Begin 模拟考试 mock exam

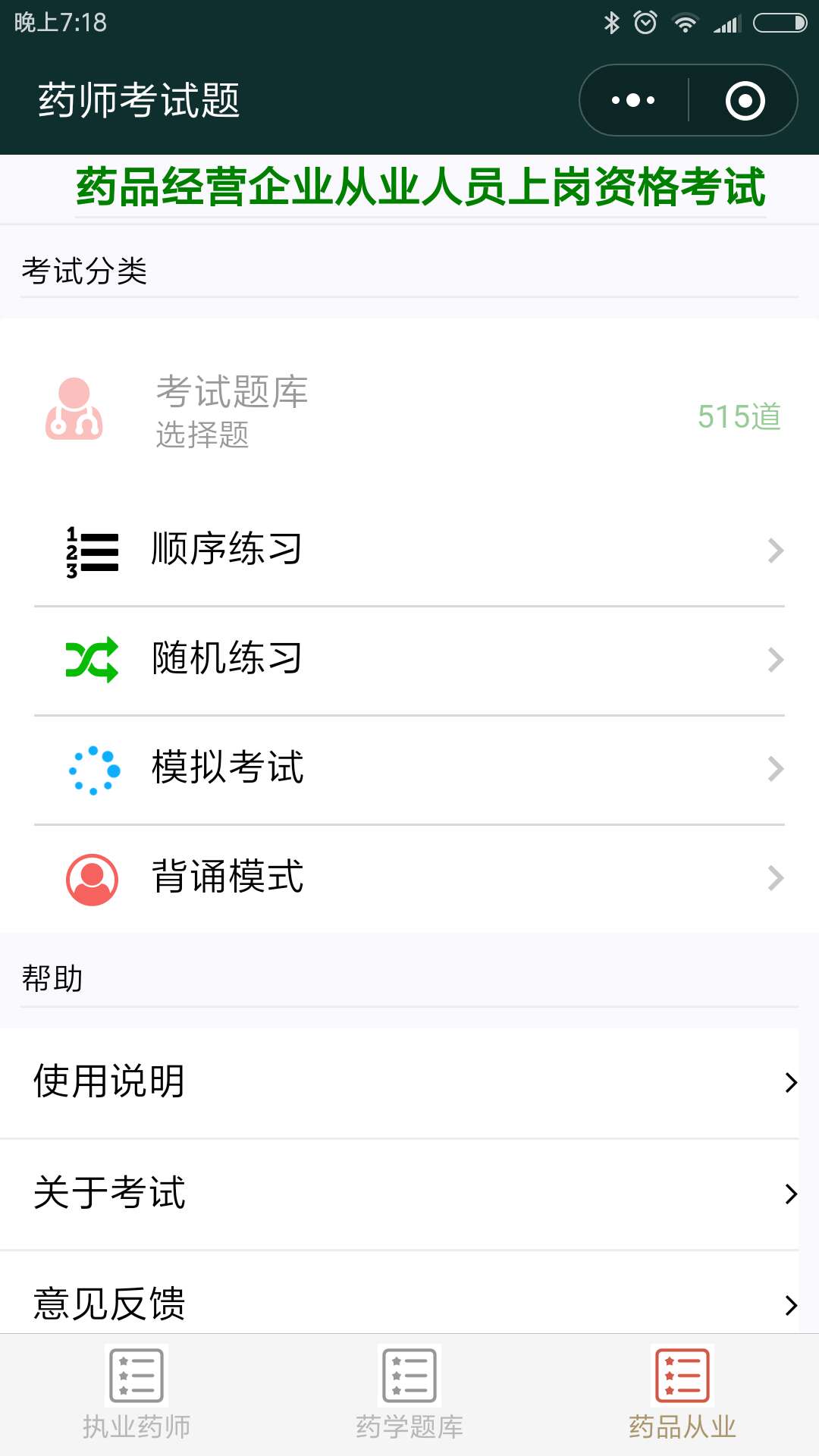409,769
